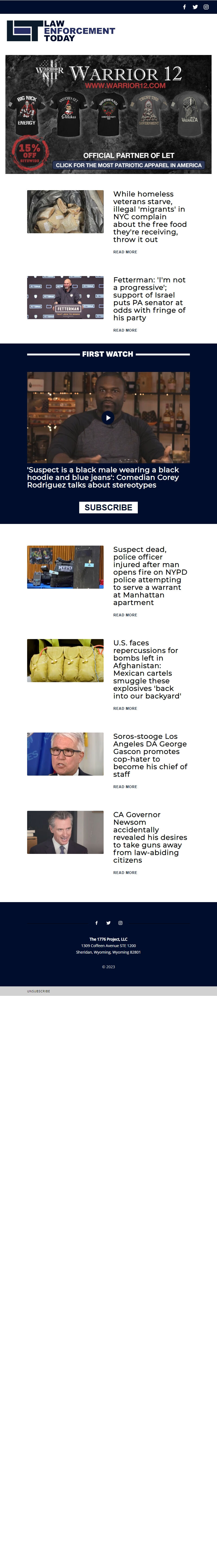
Task: Play the Corey Rodriguez First Watch video
Action: point(108,417)
